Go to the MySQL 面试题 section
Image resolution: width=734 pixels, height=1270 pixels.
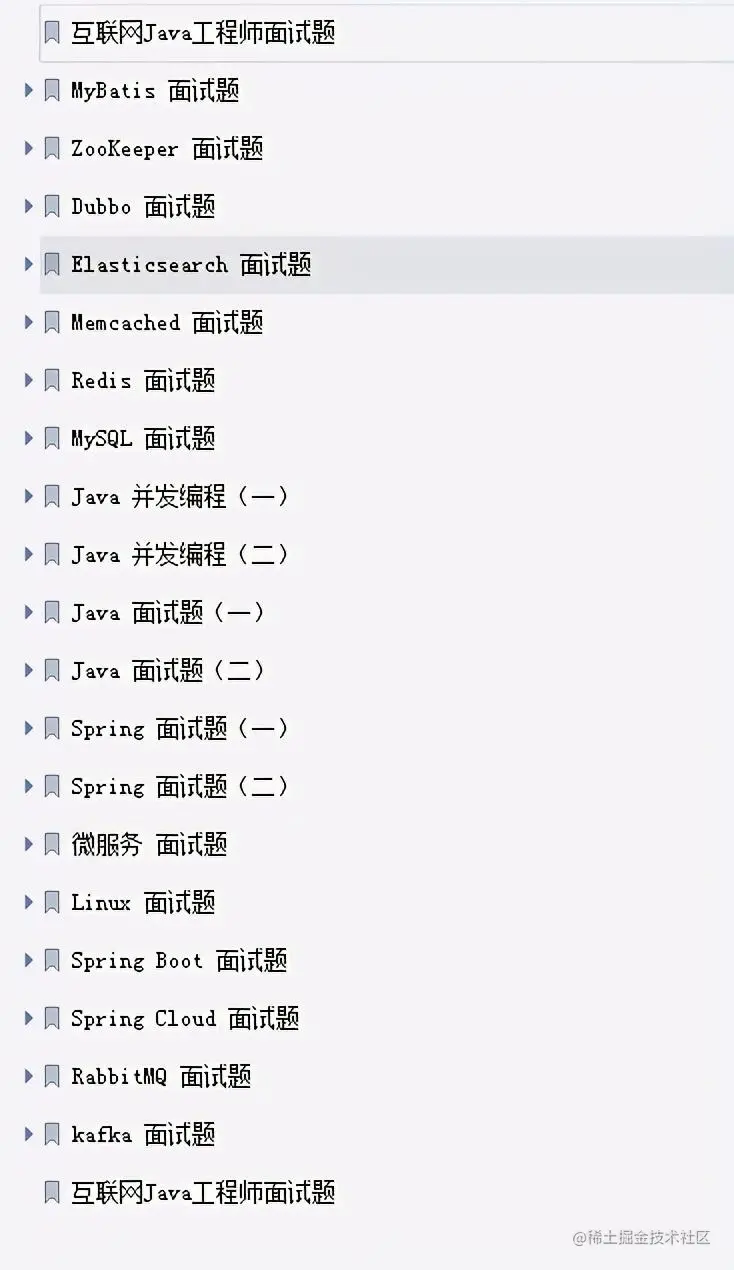click(143, 439)
